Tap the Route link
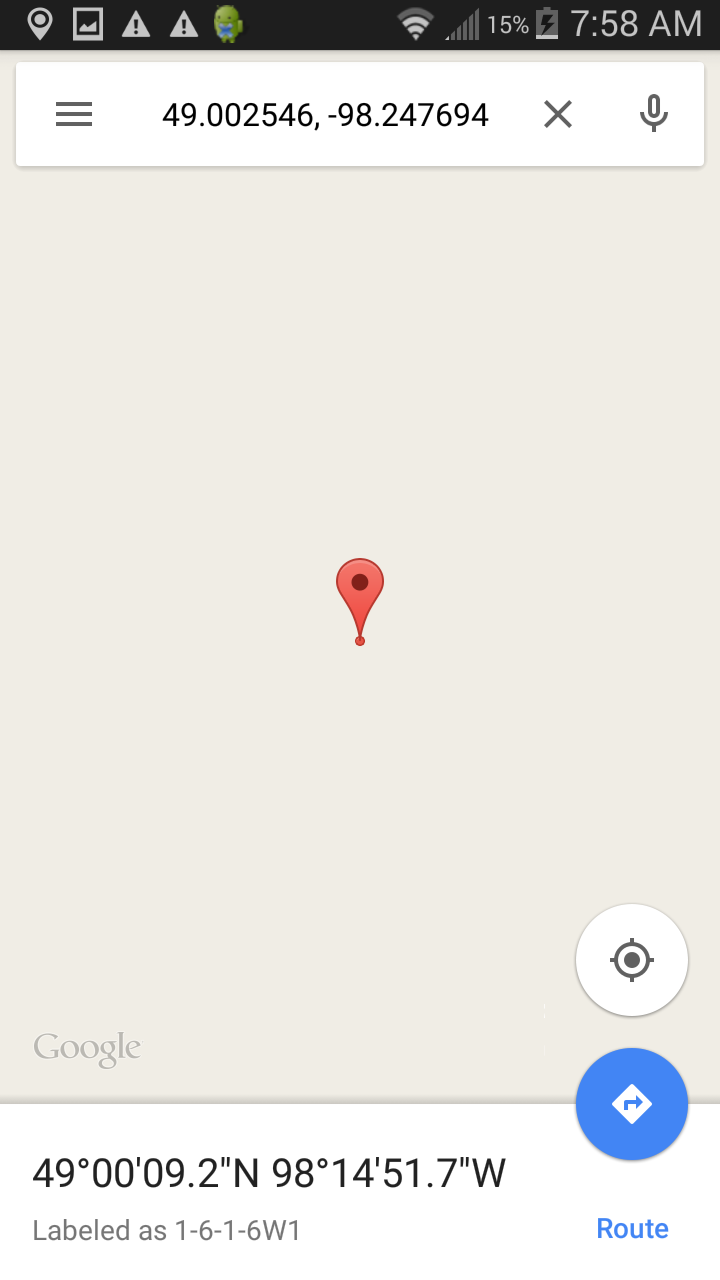The image size is (720, 1280). (632, 1228)
